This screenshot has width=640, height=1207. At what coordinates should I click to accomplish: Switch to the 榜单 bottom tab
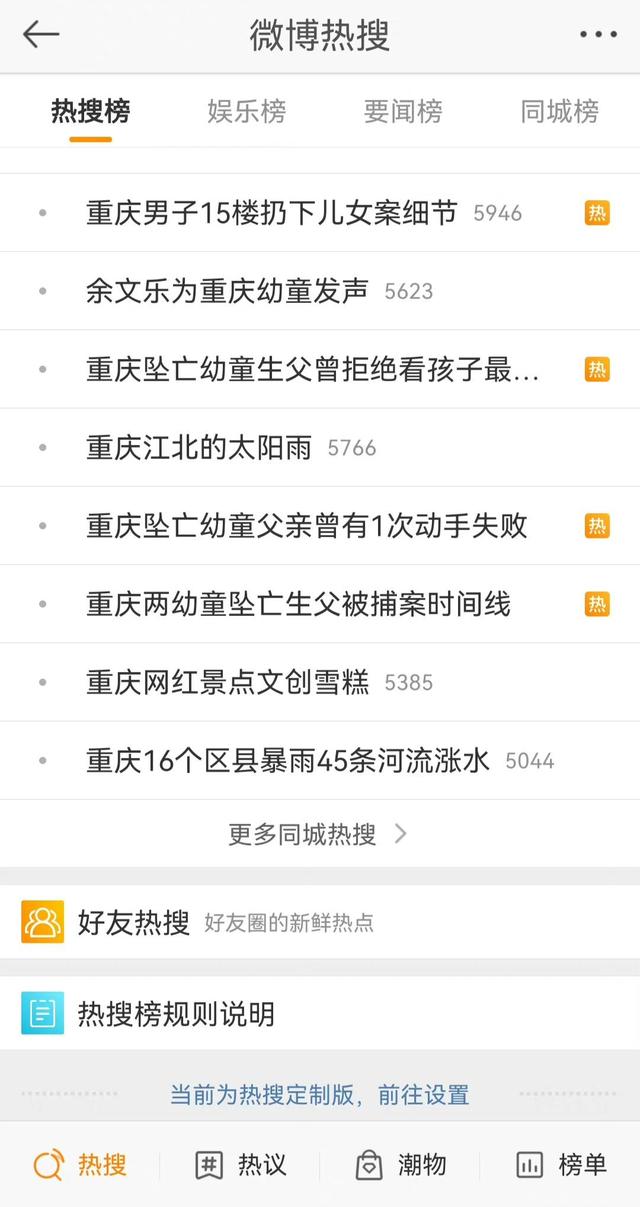[x=561, y=1165]
